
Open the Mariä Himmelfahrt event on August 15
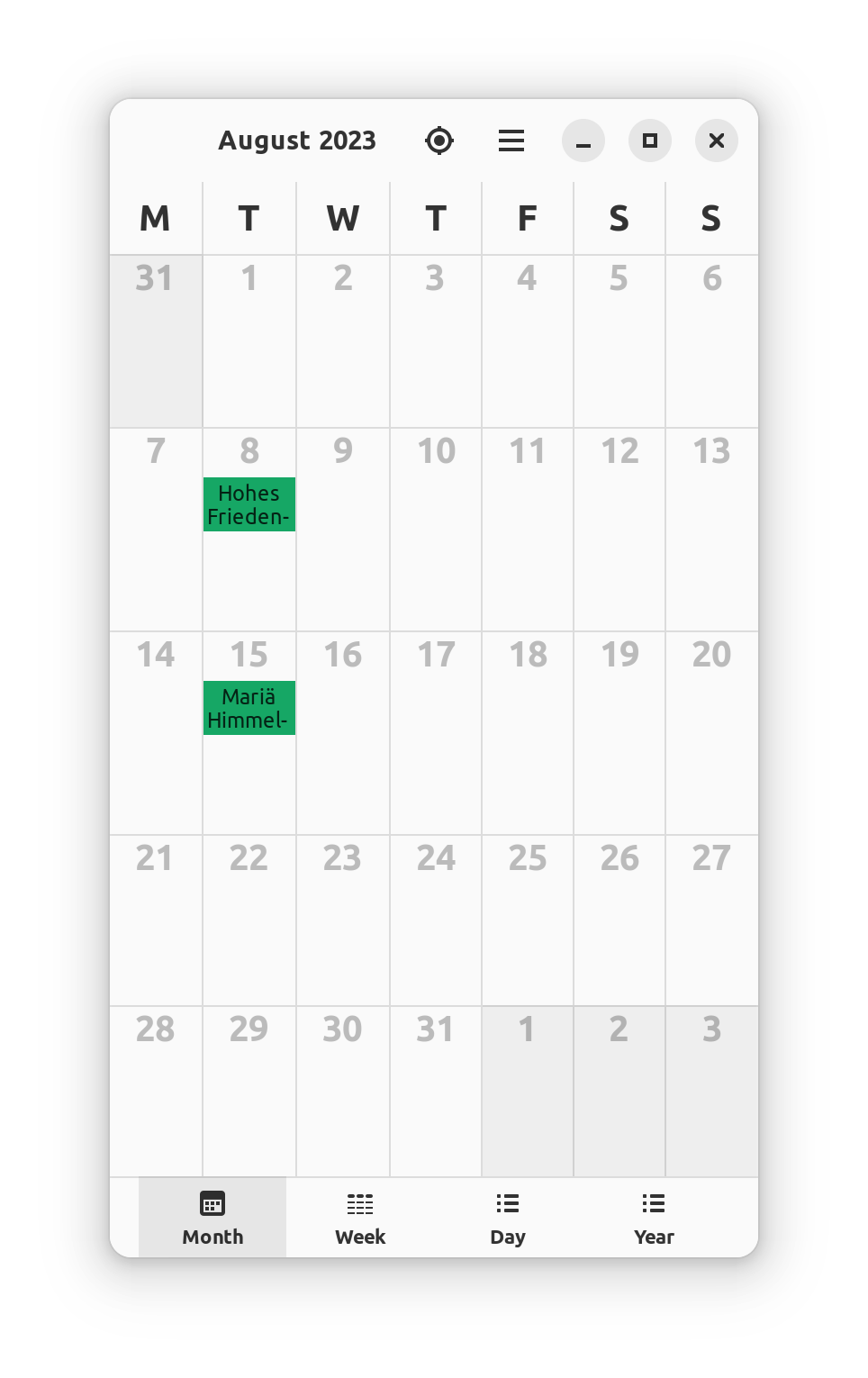249,708
